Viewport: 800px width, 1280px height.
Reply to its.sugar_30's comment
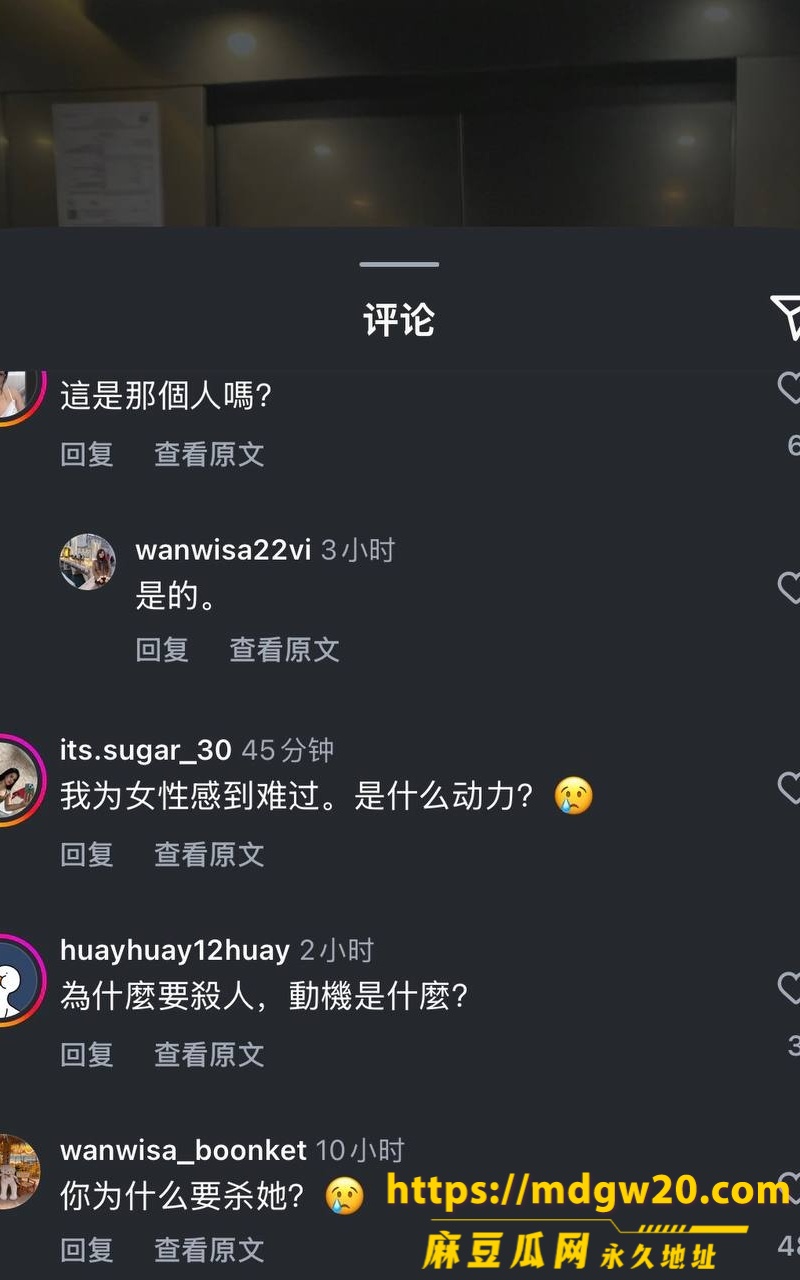point(87,854)
